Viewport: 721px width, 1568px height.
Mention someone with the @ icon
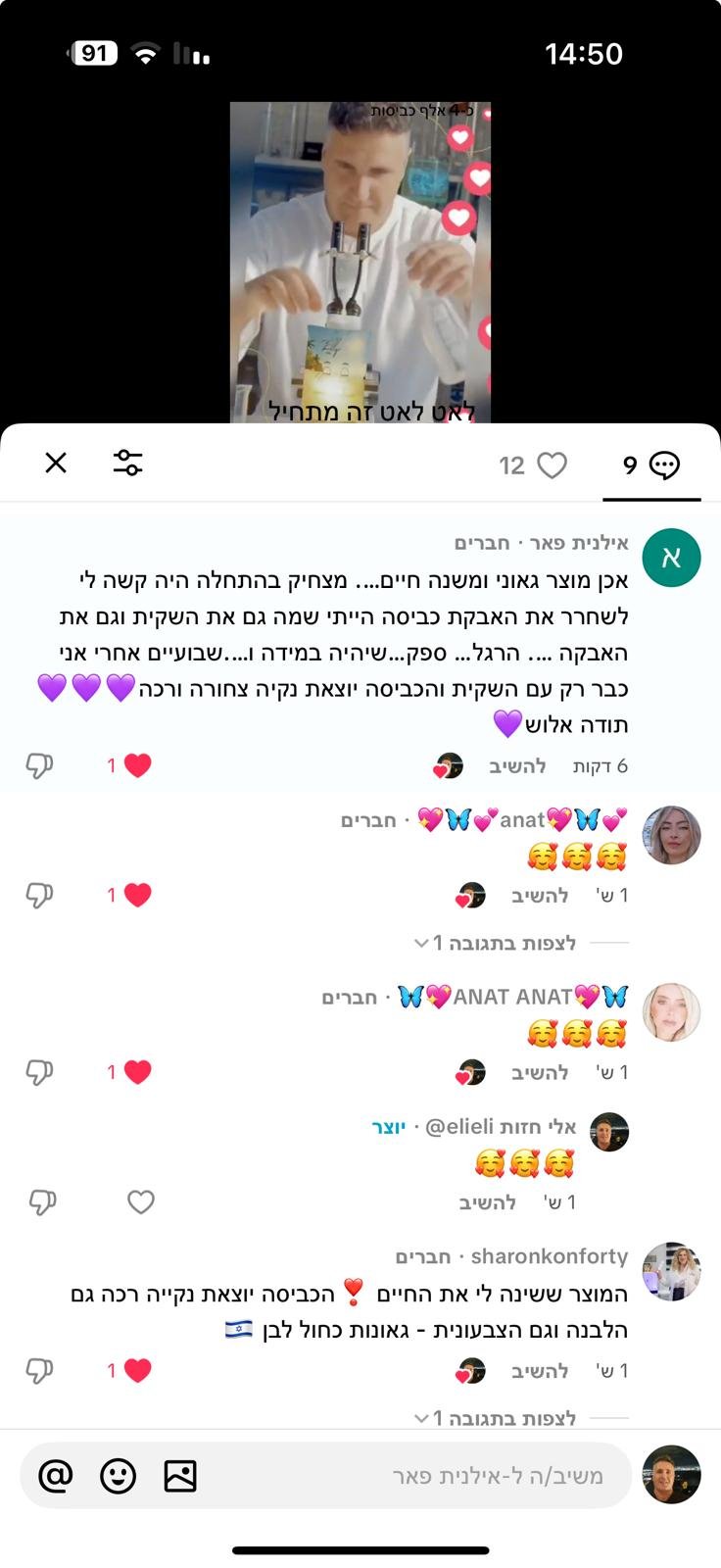tap(56, 1475)
